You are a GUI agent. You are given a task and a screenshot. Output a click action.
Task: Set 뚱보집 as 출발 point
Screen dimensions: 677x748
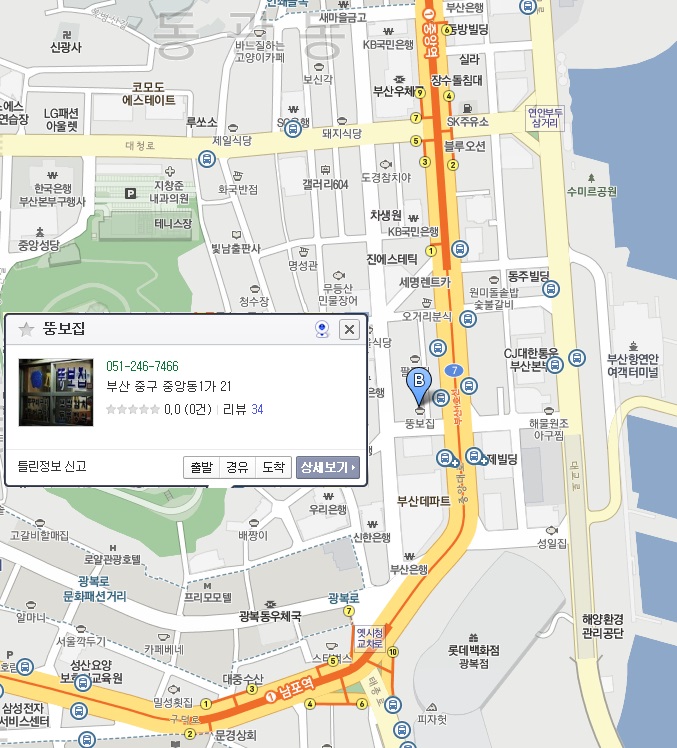[x=201, y=467]
